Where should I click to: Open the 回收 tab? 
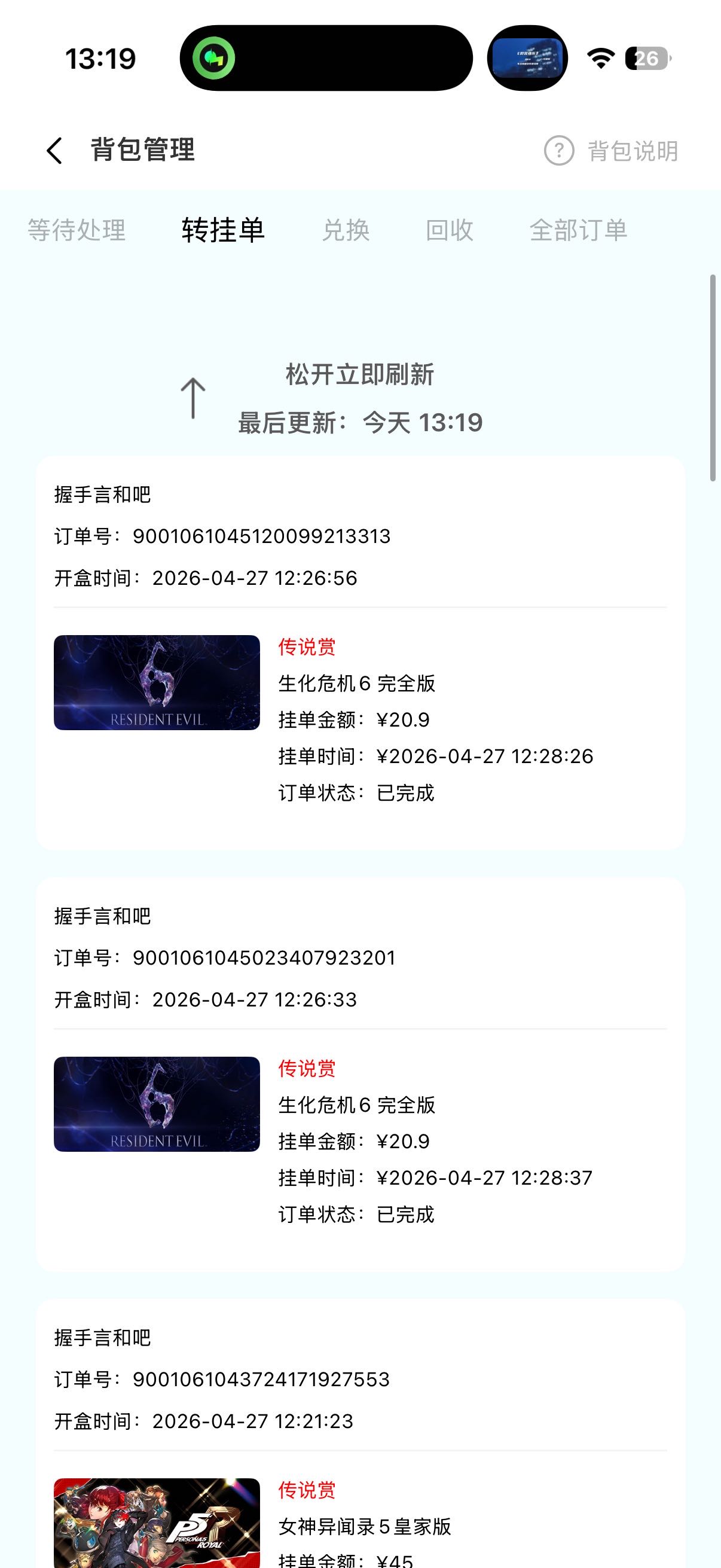click(x=449, y=230)
